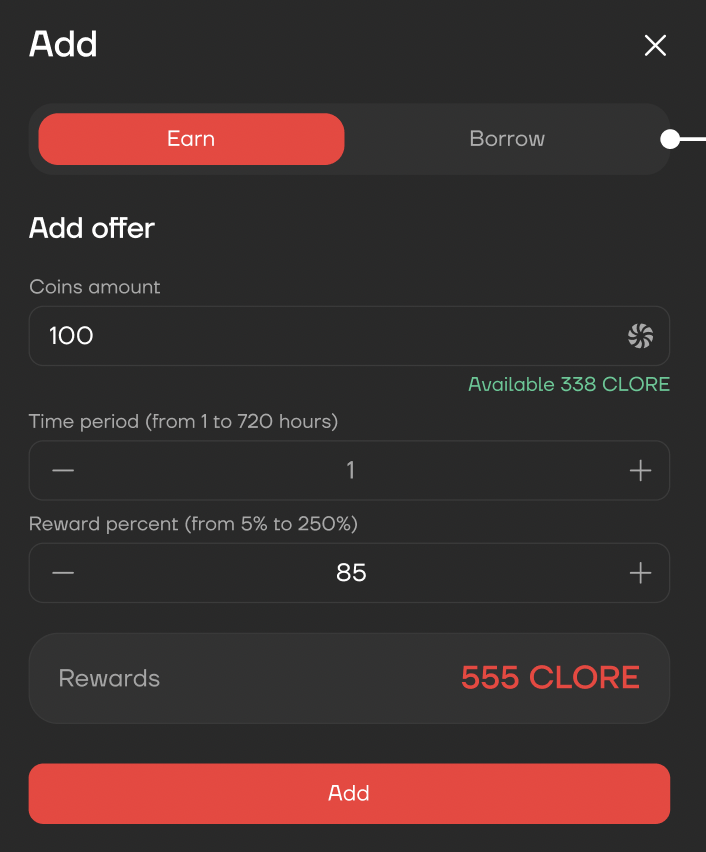Raise the reward percent value
This screenshot has height=852, width=706.
[640, 572]
